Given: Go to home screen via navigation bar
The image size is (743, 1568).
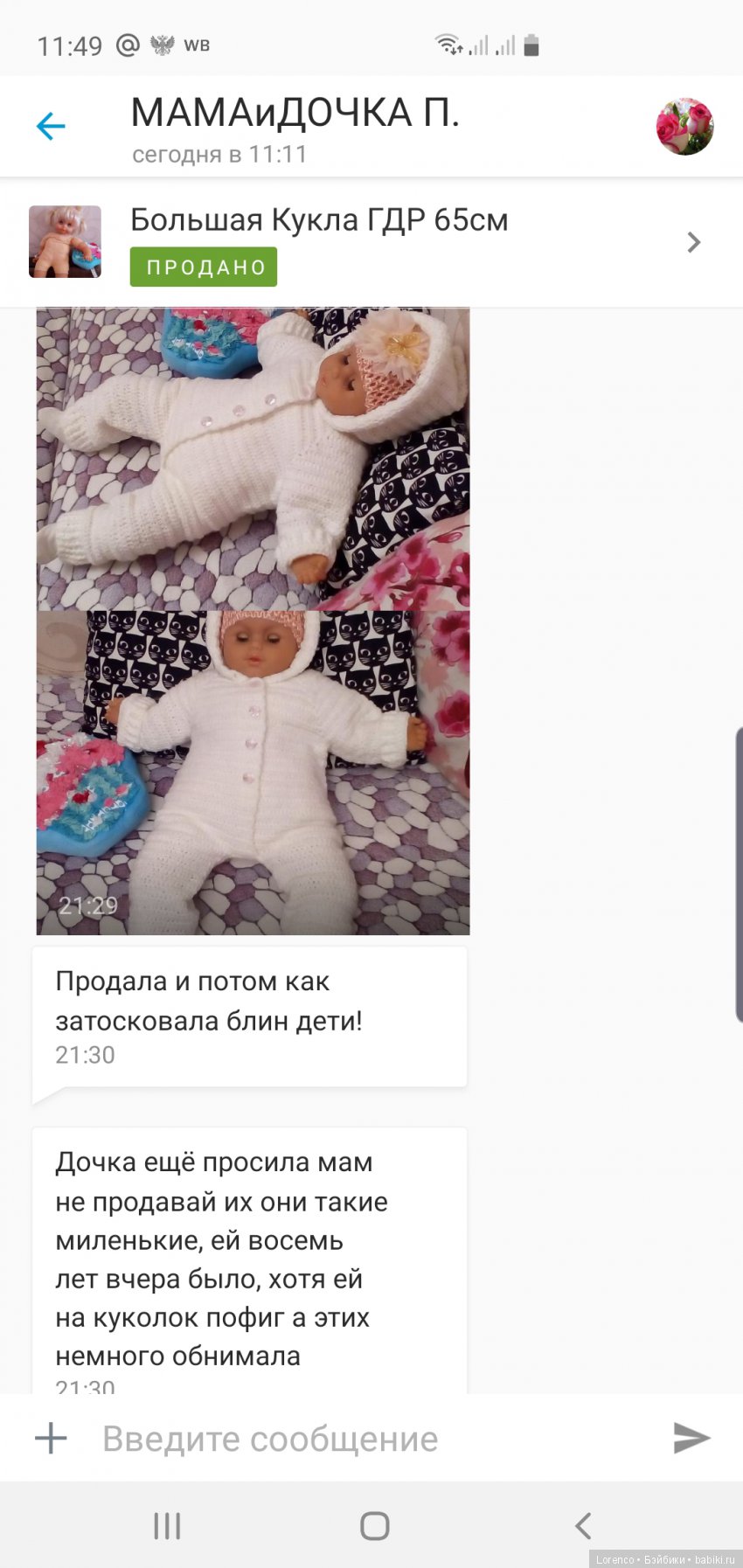Looking at the screenshot, I should 374,1526.
